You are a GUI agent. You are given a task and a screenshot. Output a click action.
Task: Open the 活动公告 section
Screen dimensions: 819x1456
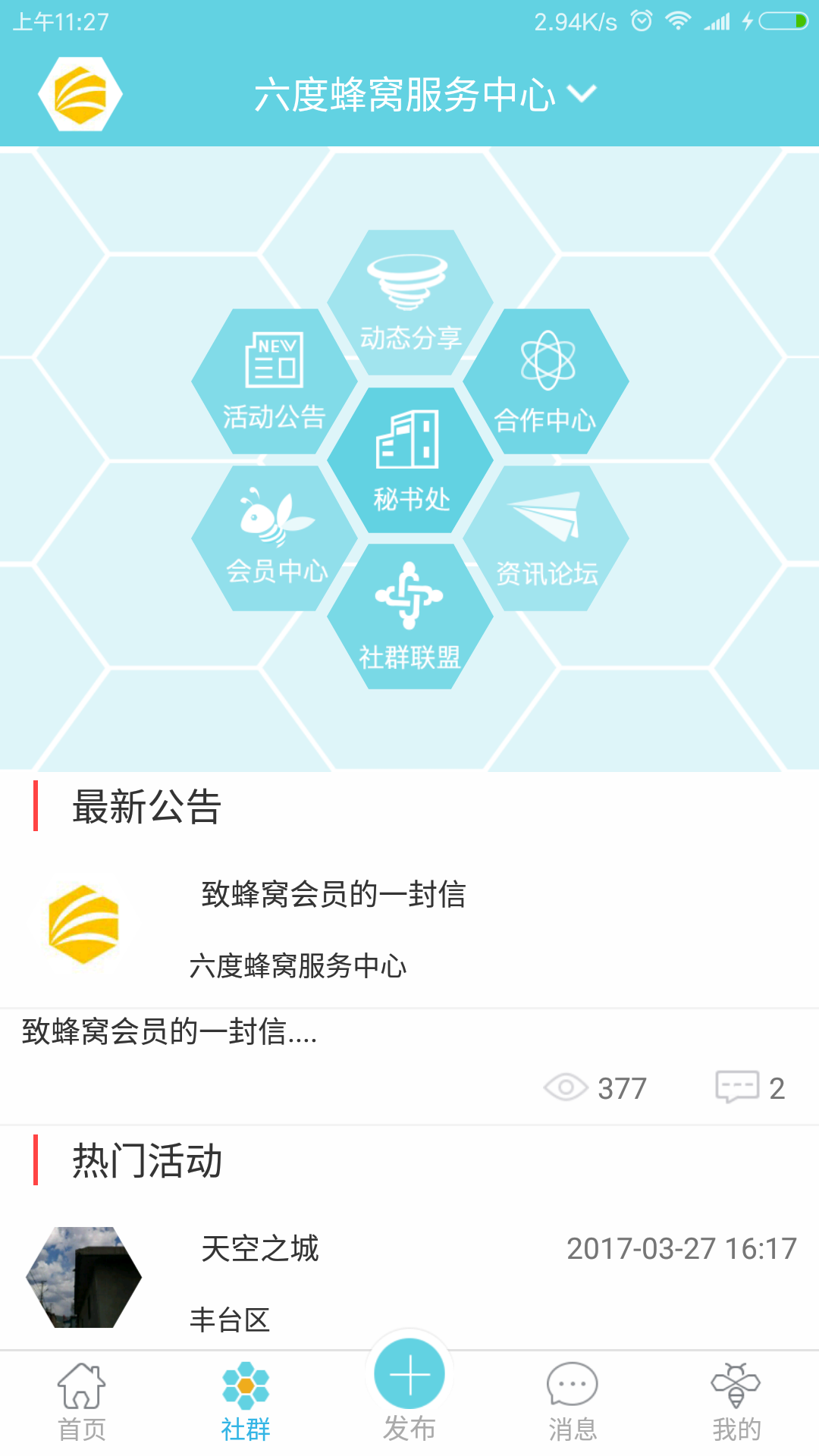[x=273, y=379]
